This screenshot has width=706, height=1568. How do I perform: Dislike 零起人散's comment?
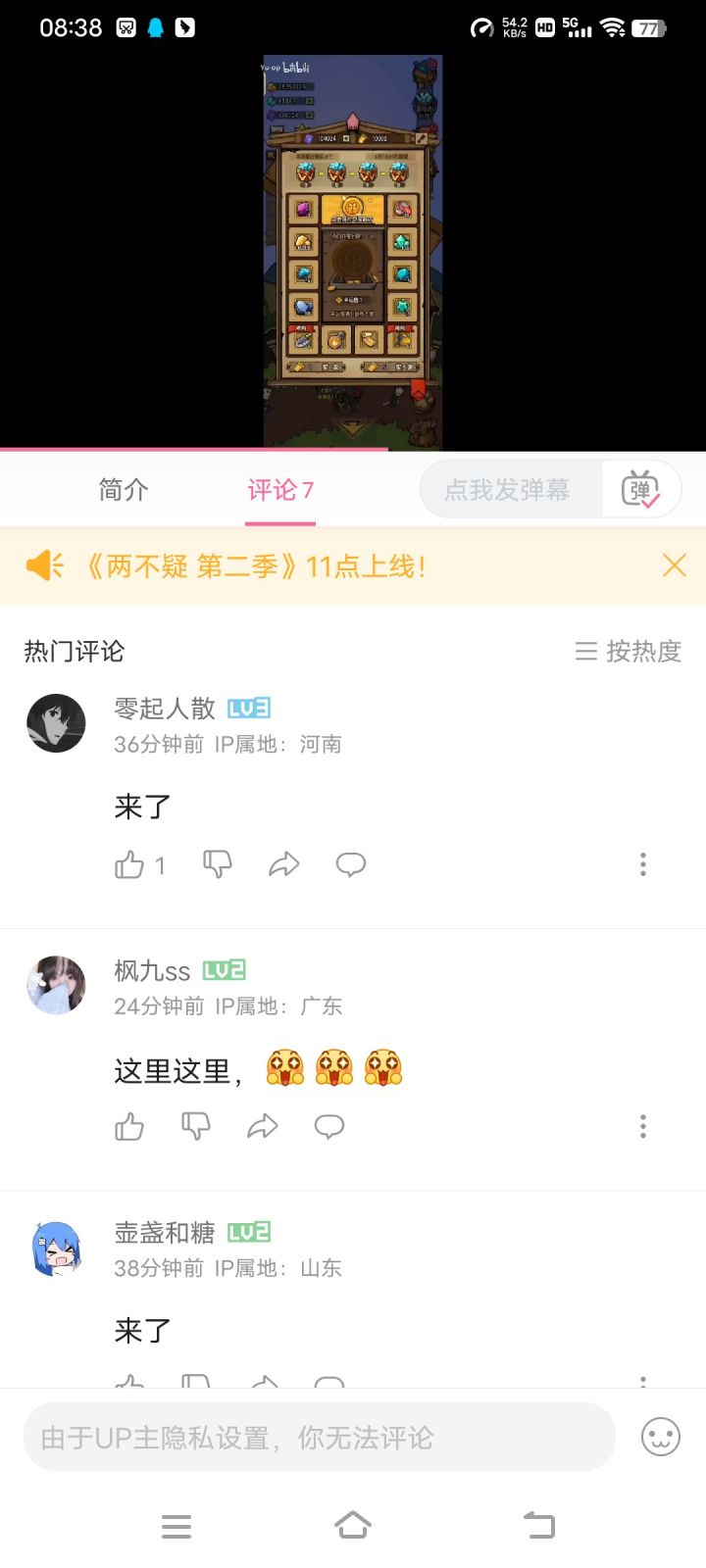[217, 864]
